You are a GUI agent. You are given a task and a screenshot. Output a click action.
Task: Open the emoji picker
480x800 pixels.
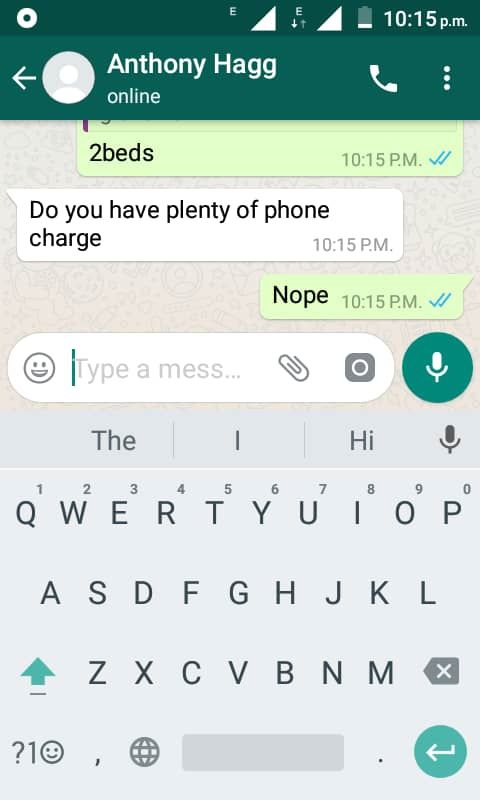[39, 368]
